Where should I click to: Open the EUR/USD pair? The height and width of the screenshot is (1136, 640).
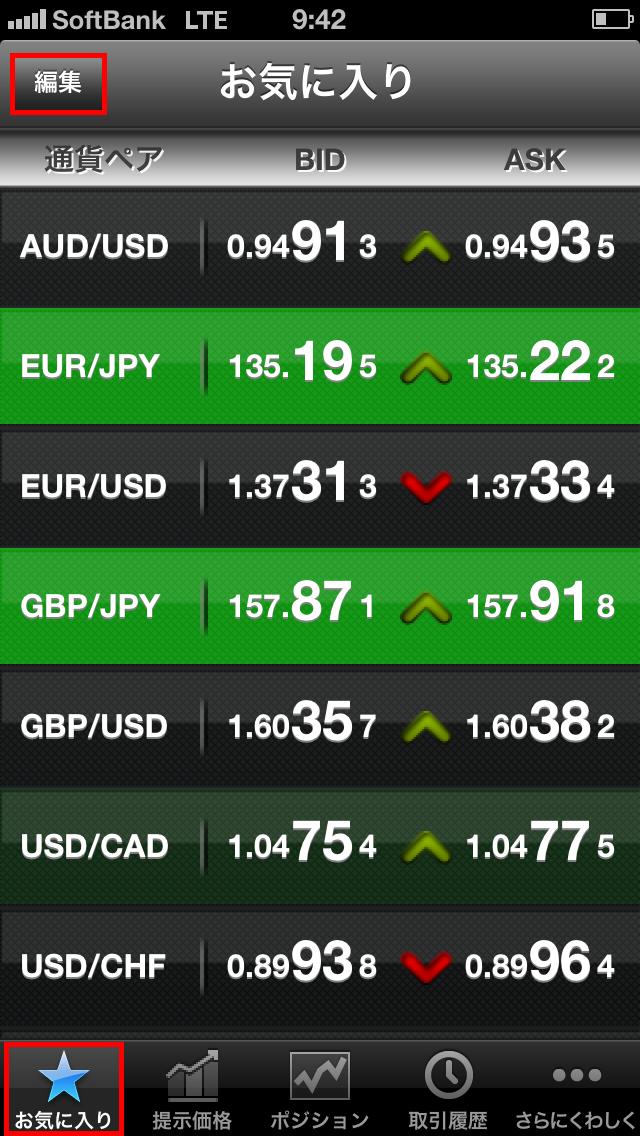click(320, 486)
